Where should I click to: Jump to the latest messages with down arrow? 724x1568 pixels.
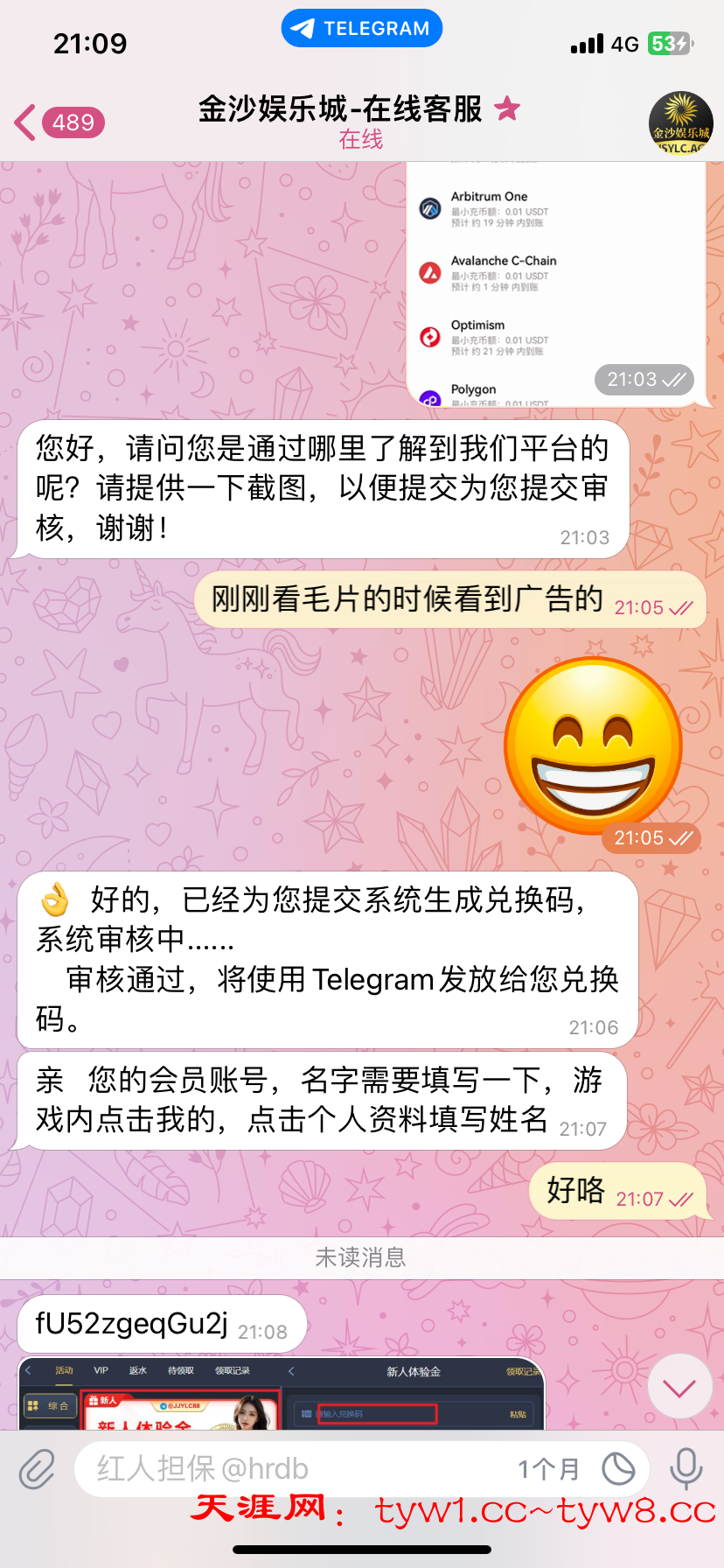coord(679,1387)
